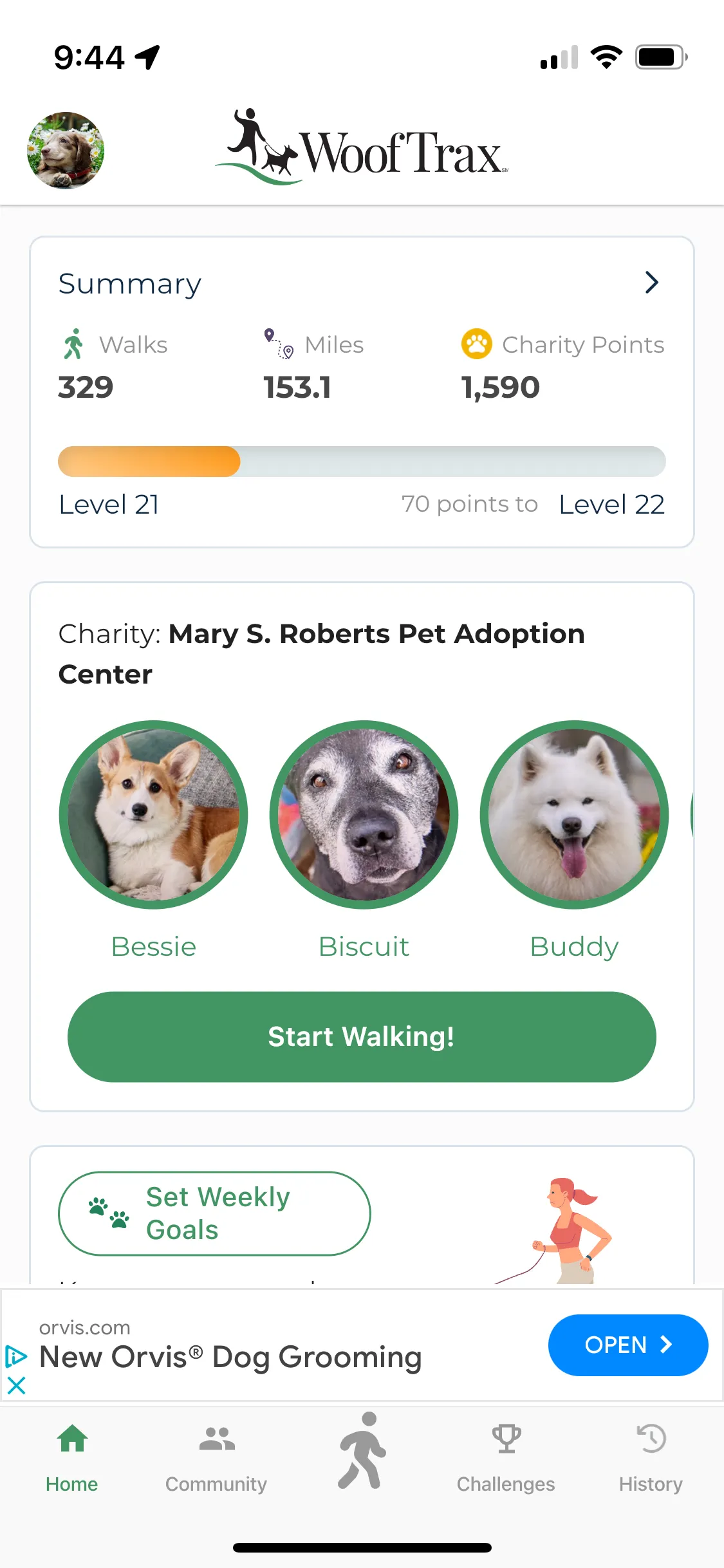The height and width of the screenshot is (1568, 724).
Task: Click the Level 21 progress bar
Action: click(362, 461)
